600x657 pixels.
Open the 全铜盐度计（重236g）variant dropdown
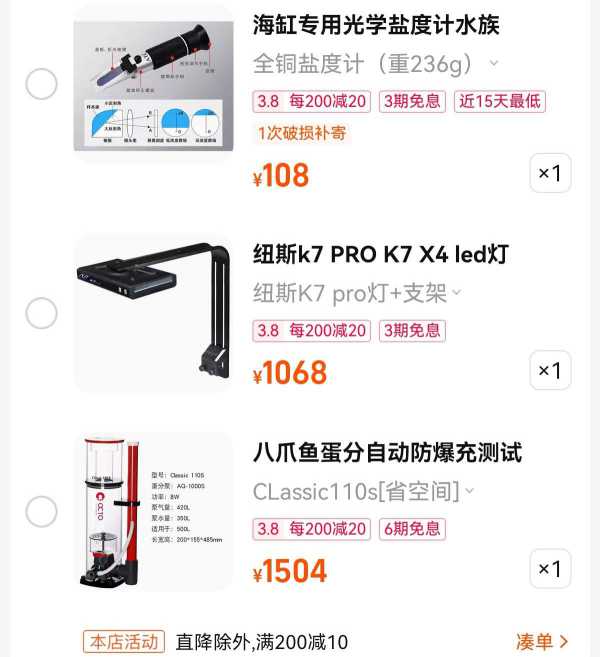tap(376, 64)
